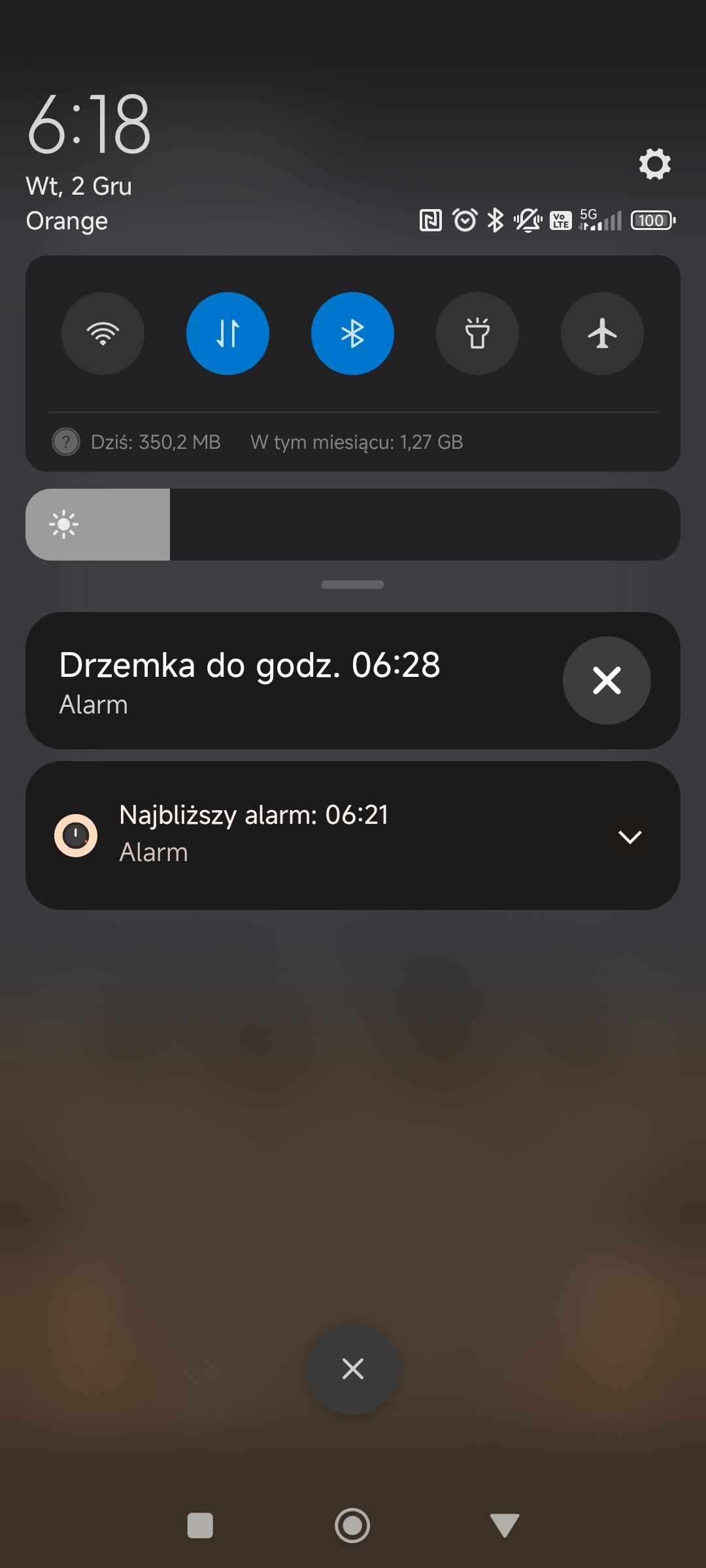Open recent apps
Screen dimensions: 706x1568
click(200, 1526)
